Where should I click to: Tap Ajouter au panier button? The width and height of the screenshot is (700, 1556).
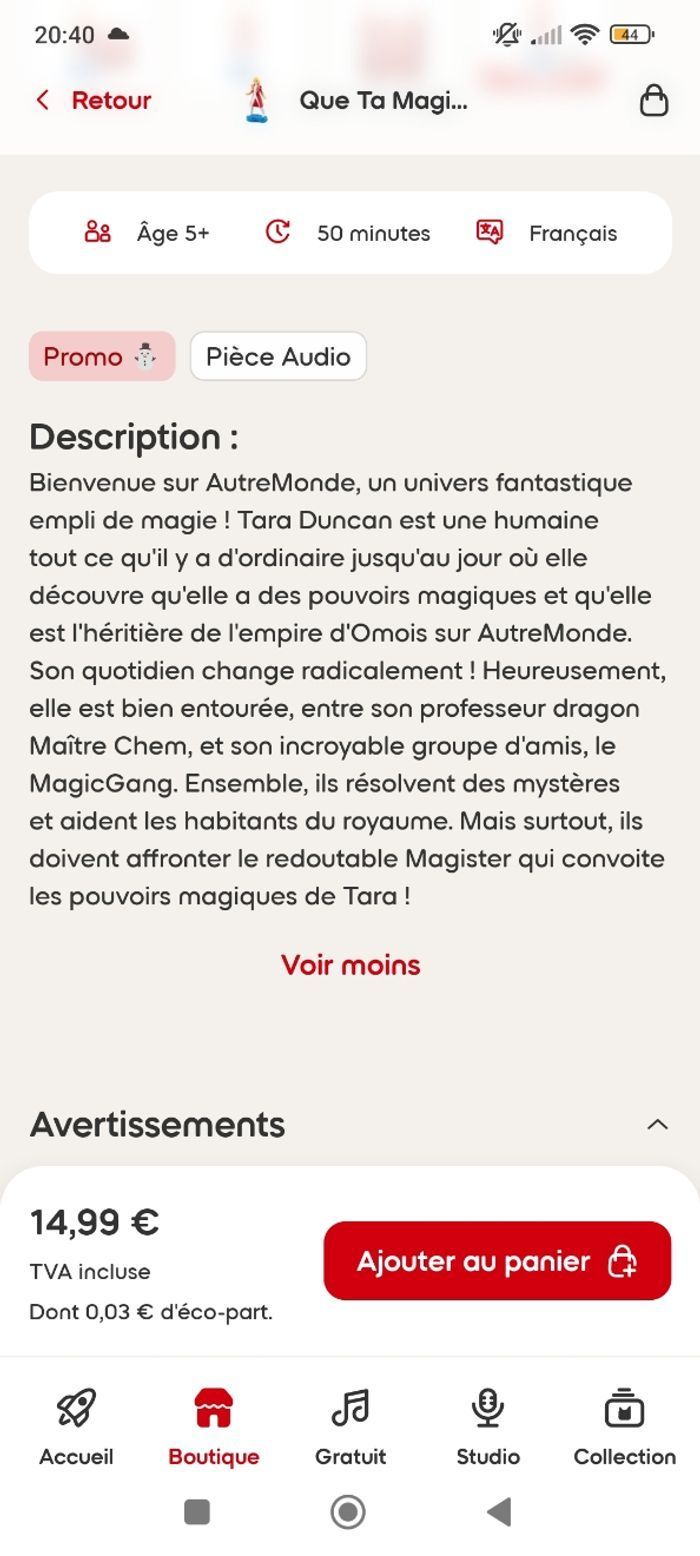click(497, 1261)
